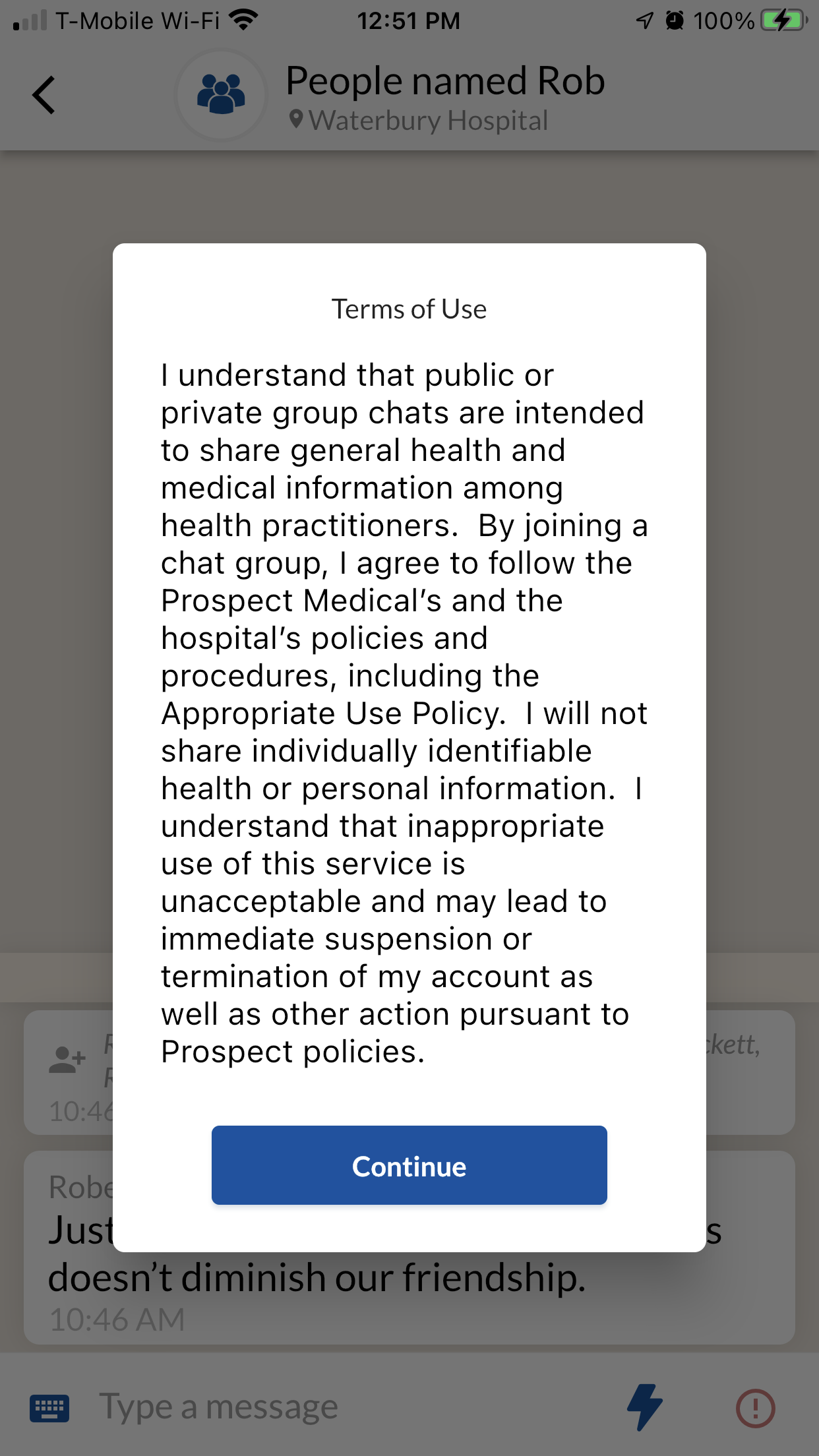Viewport: 819px width, 1456px height.
Task: Go back using the header arrow
Action: coord(44,96)
